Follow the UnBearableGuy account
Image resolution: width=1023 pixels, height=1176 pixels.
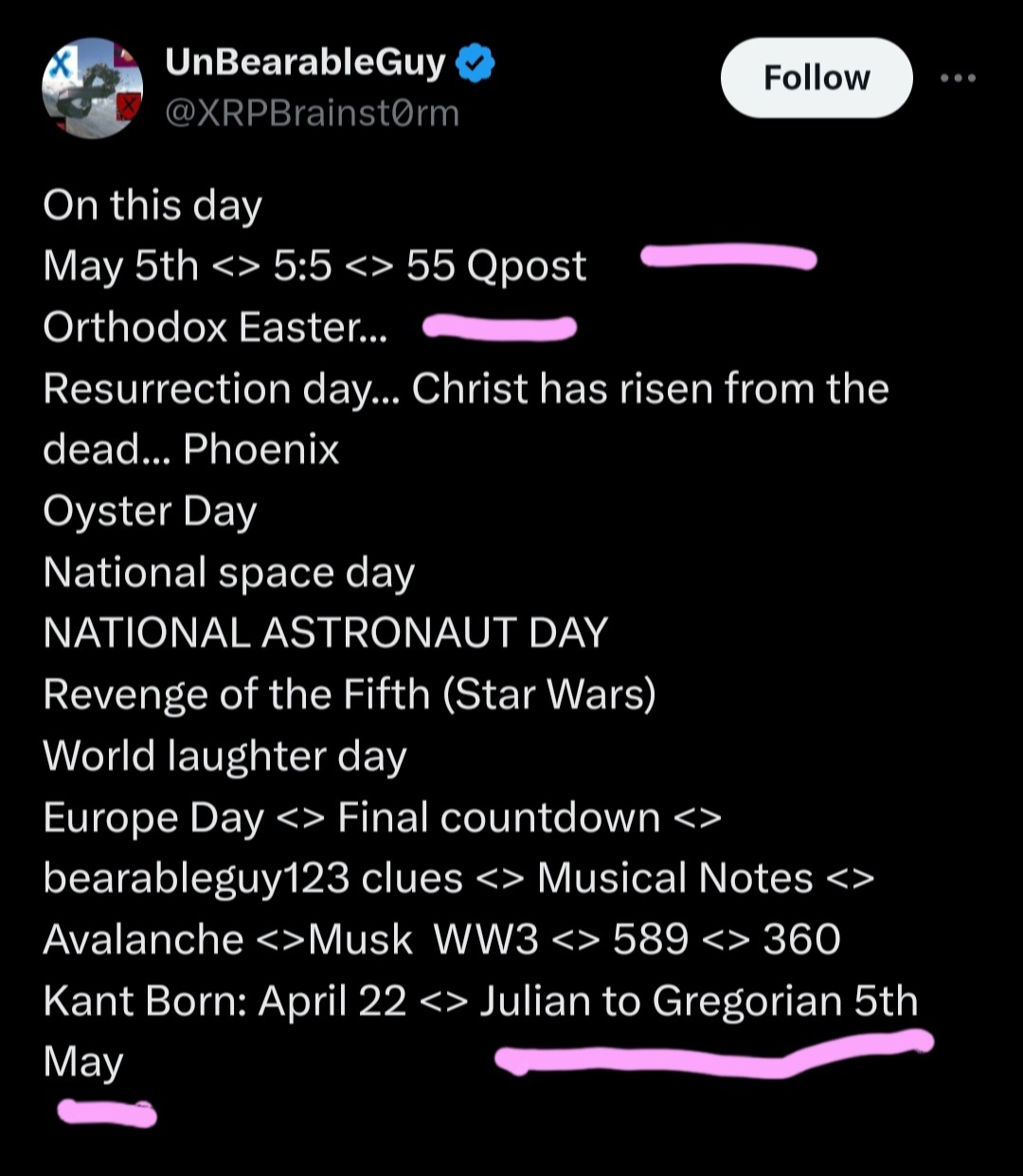pyautogui.click(x=816, y=78)
